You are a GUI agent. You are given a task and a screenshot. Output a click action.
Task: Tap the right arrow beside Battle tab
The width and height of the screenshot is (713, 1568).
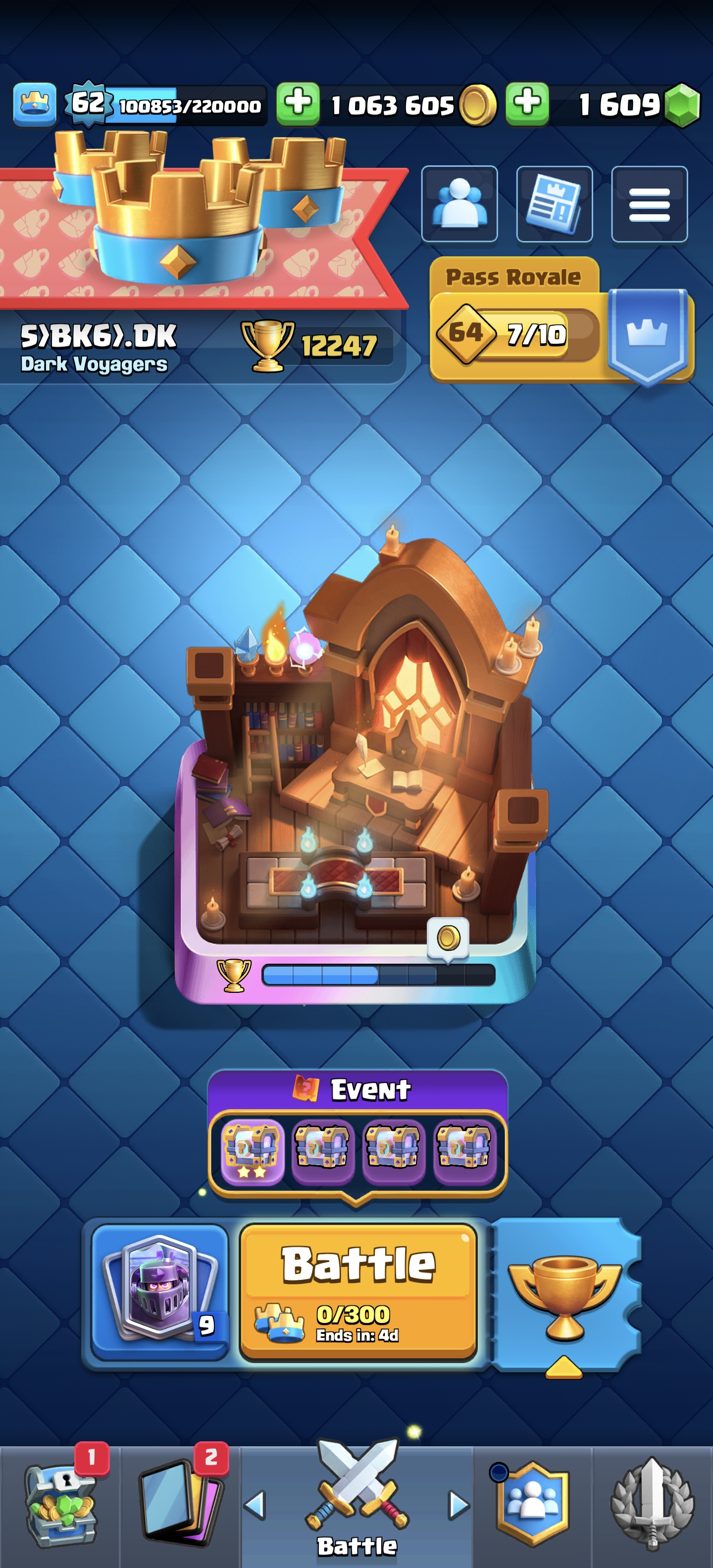coord(459,1505)
